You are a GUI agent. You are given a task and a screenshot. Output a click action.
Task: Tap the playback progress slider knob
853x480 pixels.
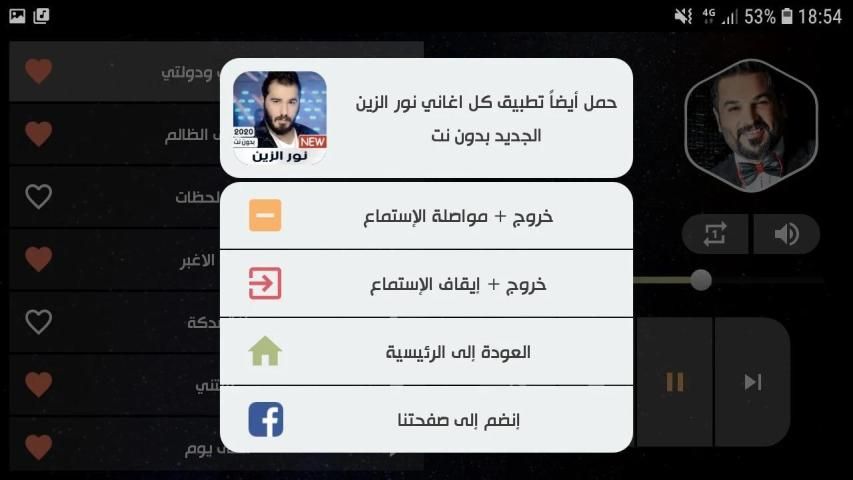[701, 280]
